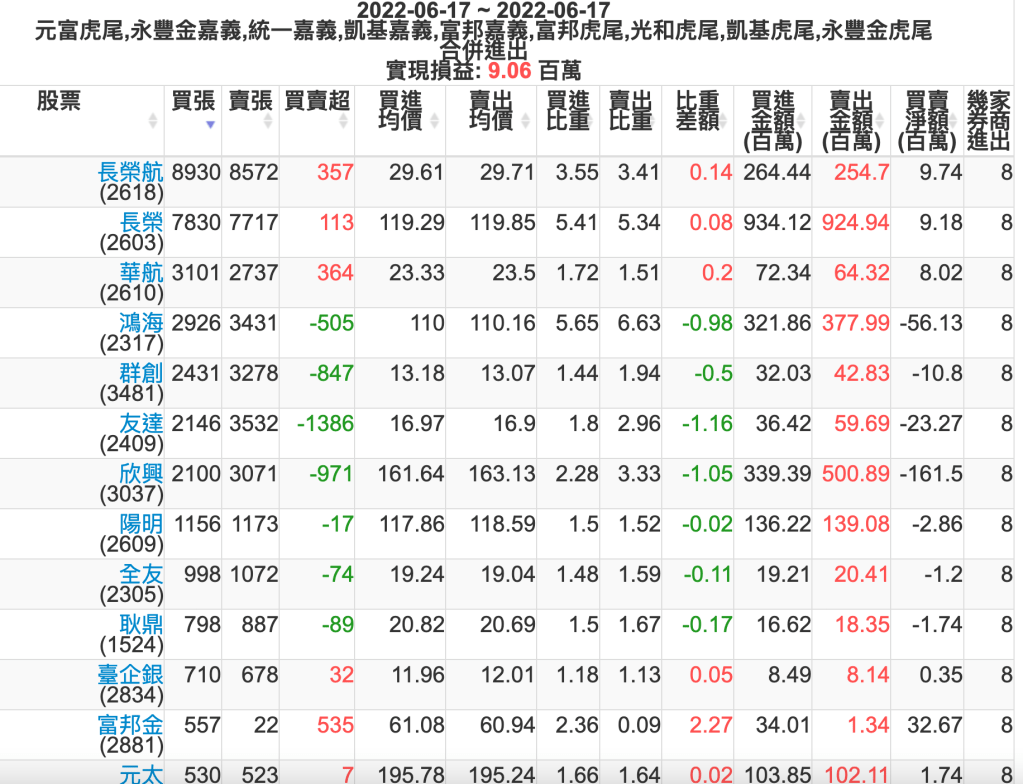The width and height of the screenshot is (1023, 784).
Task: Sort by 賣出均價 column
Action: coord(491,110)
